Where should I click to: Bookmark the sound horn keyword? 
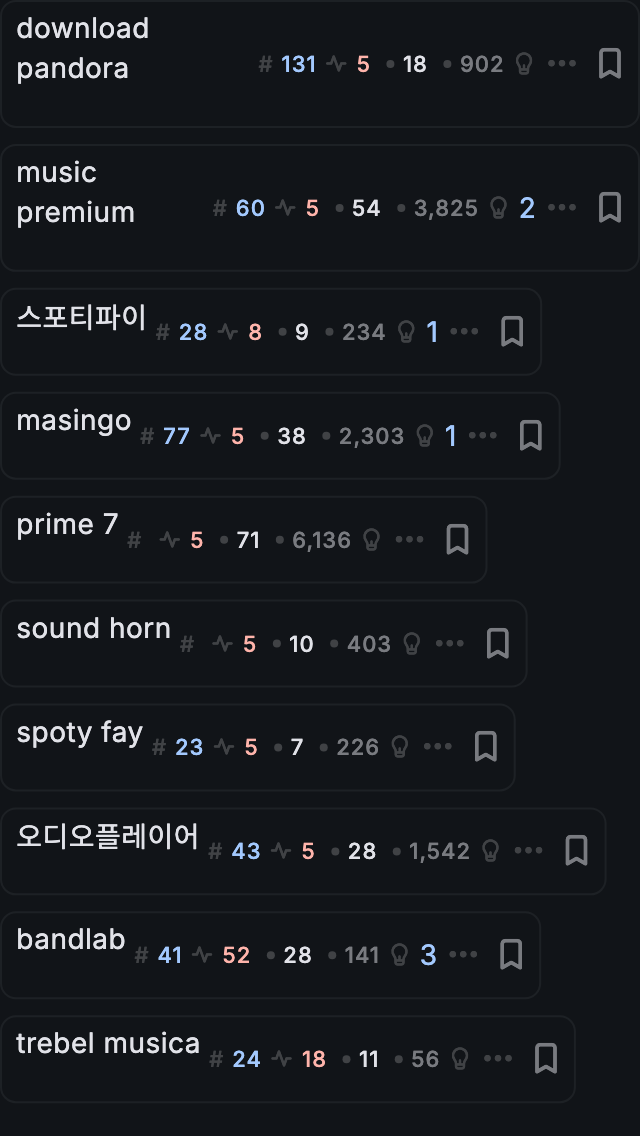point(498,644)
